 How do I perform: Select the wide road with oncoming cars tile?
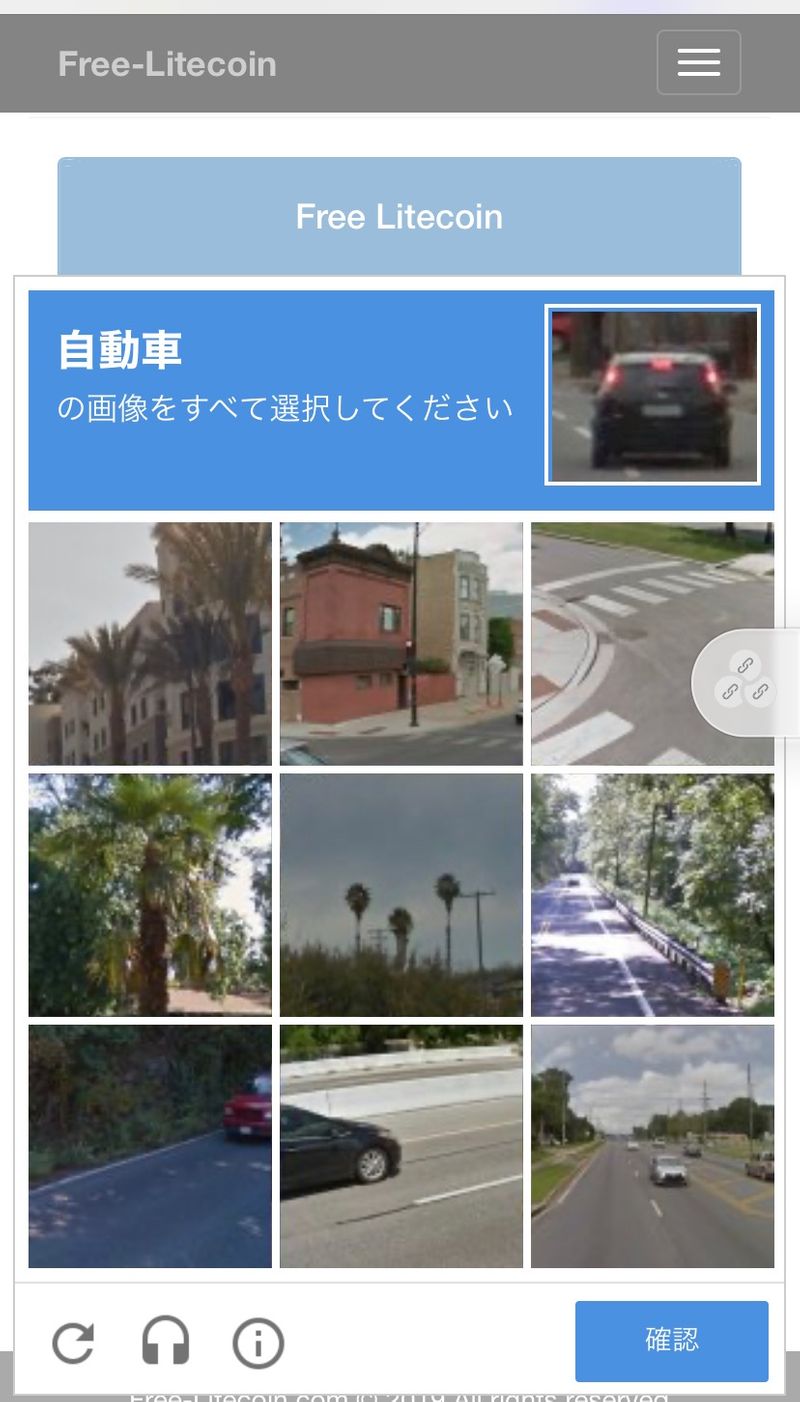[652, 1146]
